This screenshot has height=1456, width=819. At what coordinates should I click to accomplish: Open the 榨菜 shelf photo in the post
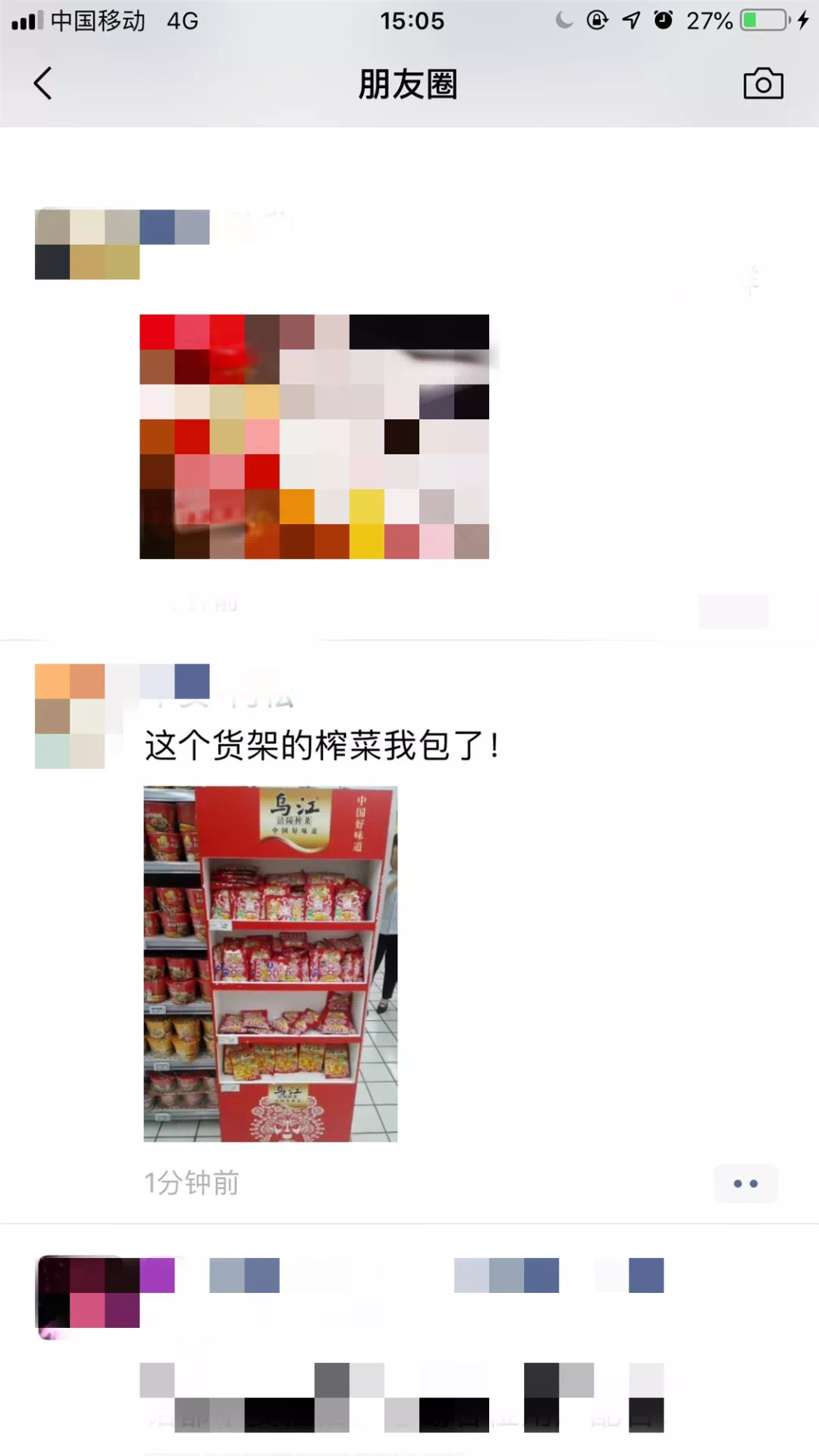271,963
